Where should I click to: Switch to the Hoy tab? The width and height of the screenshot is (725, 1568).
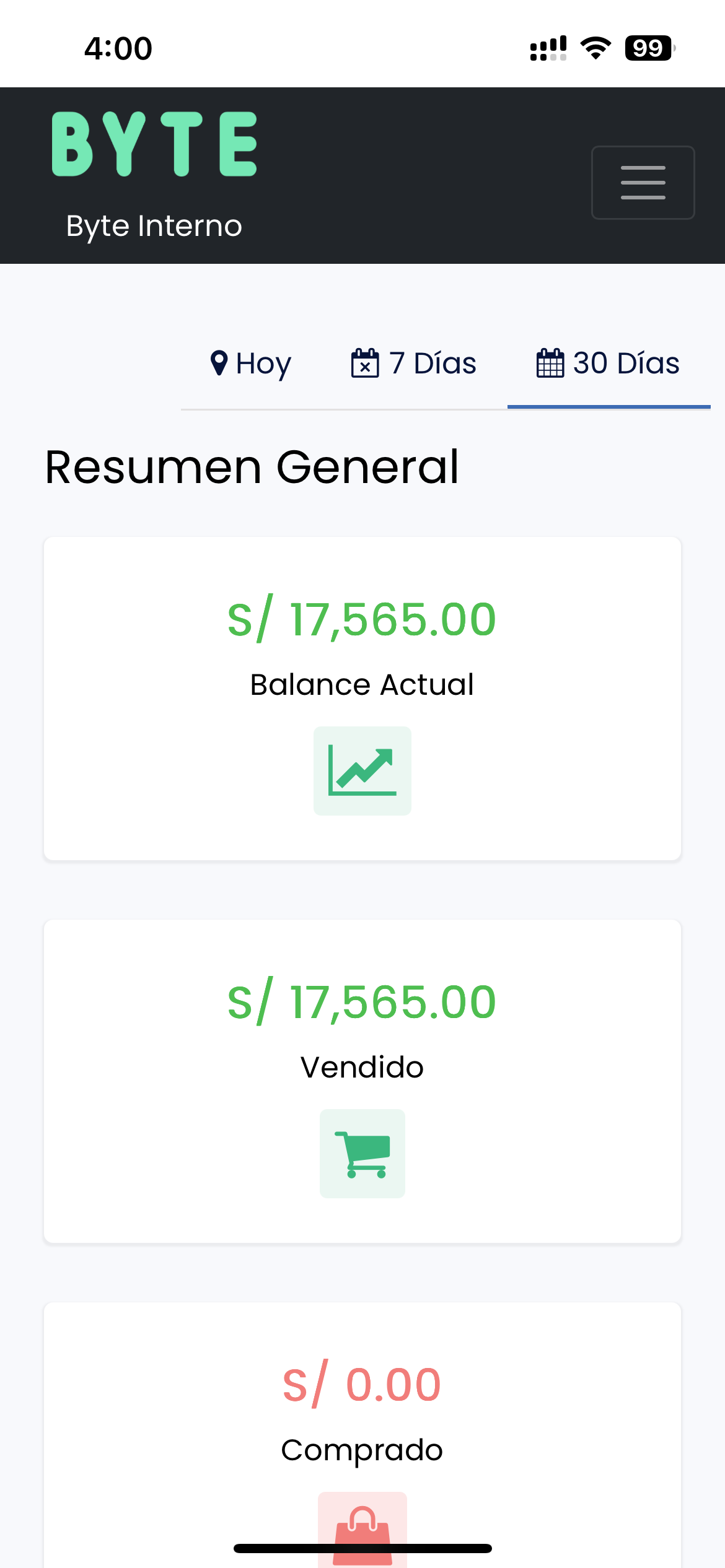250,364
